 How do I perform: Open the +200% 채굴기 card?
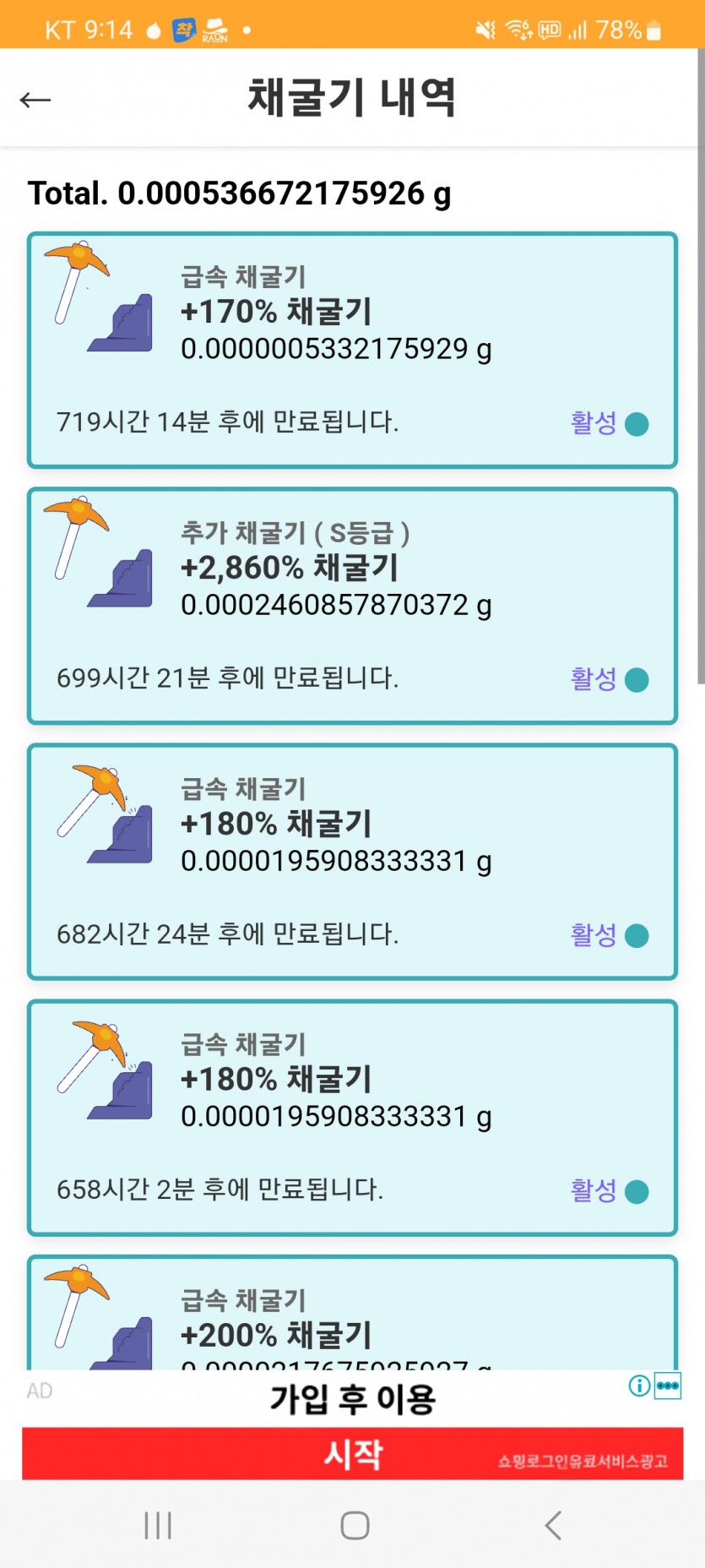tap(352, 1313)
